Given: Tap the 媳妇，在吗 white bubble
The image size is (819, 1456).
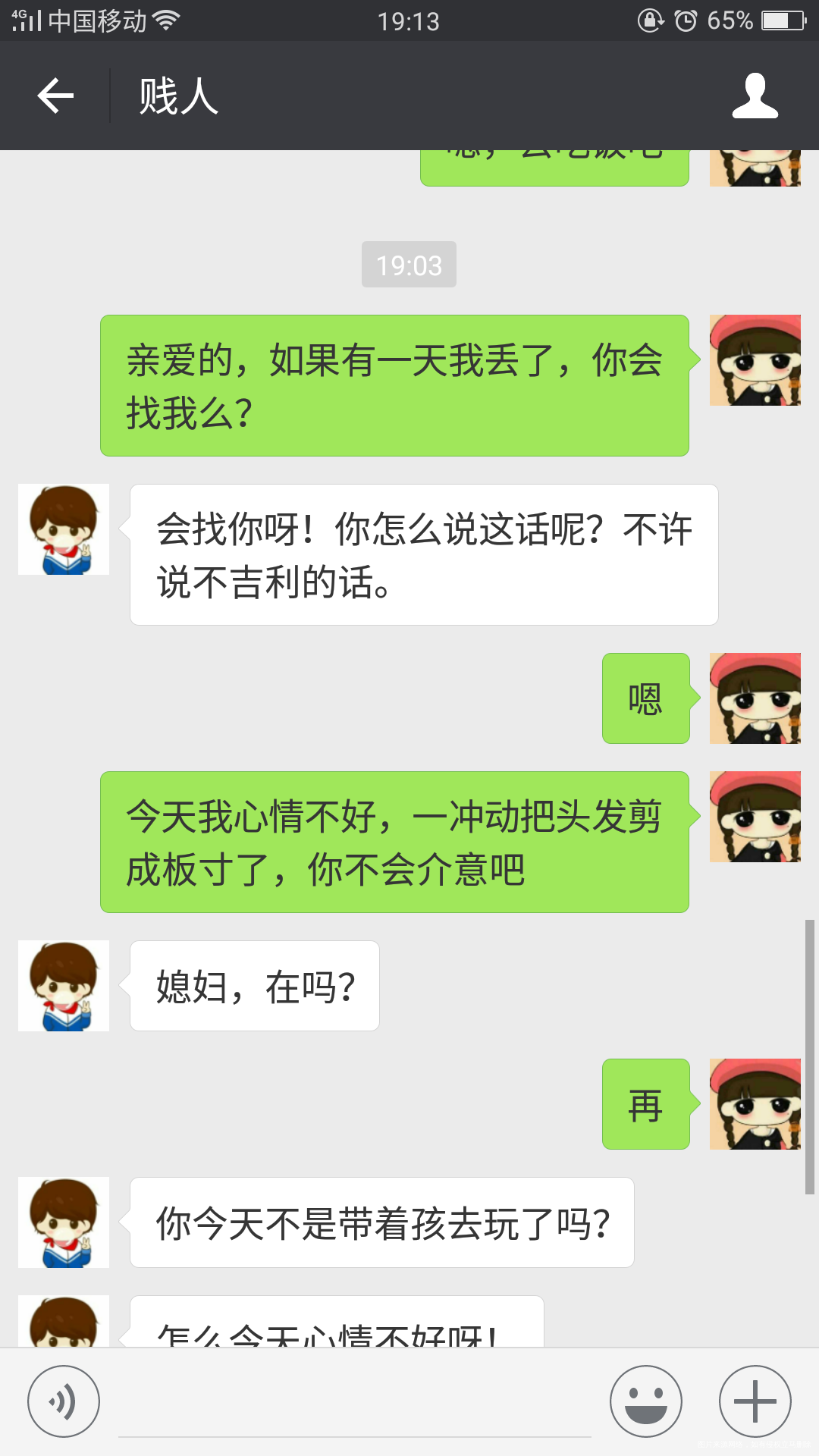Looking at the screenshot, I should point(254,984).
